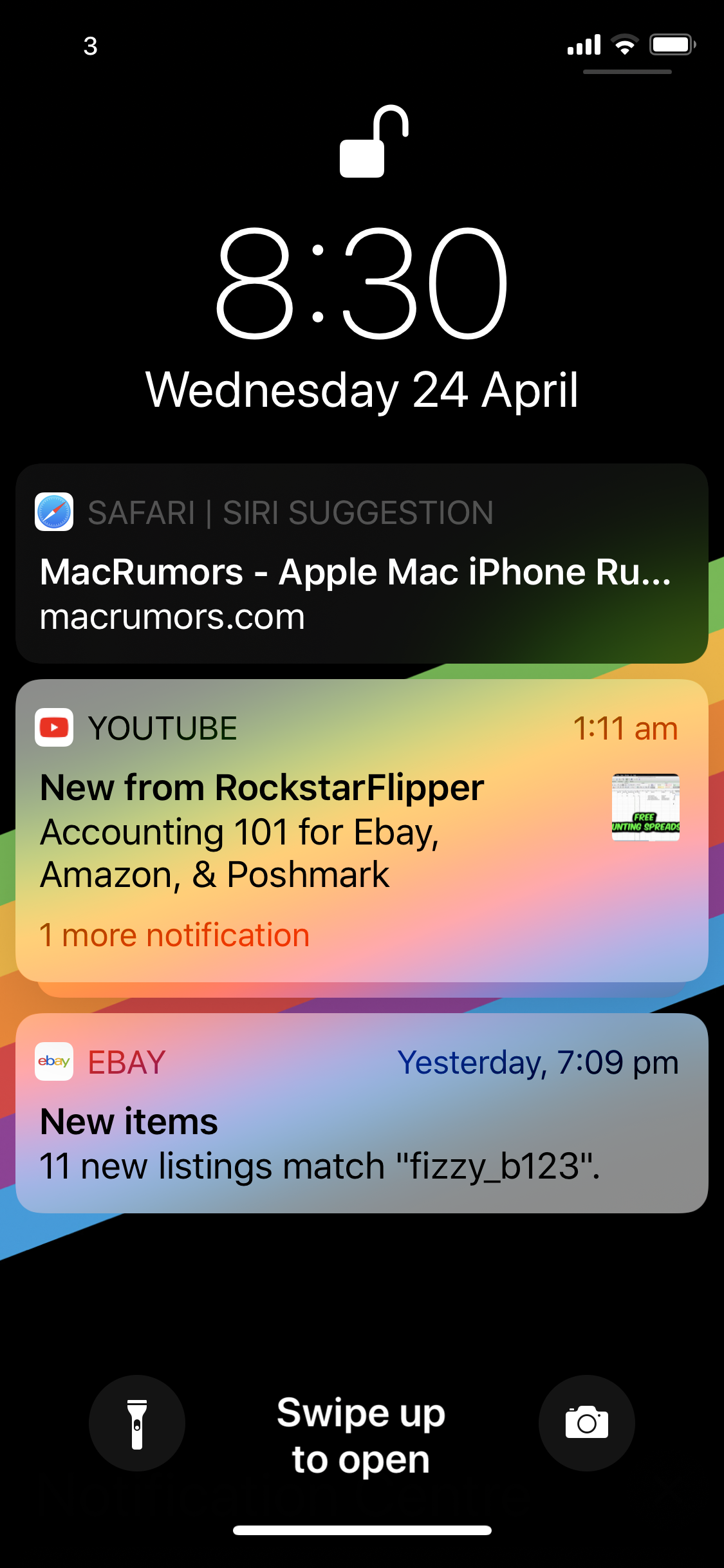The image size is (724, 1568).
Task: Launch the camera from lock screen
Action: 586,1423
